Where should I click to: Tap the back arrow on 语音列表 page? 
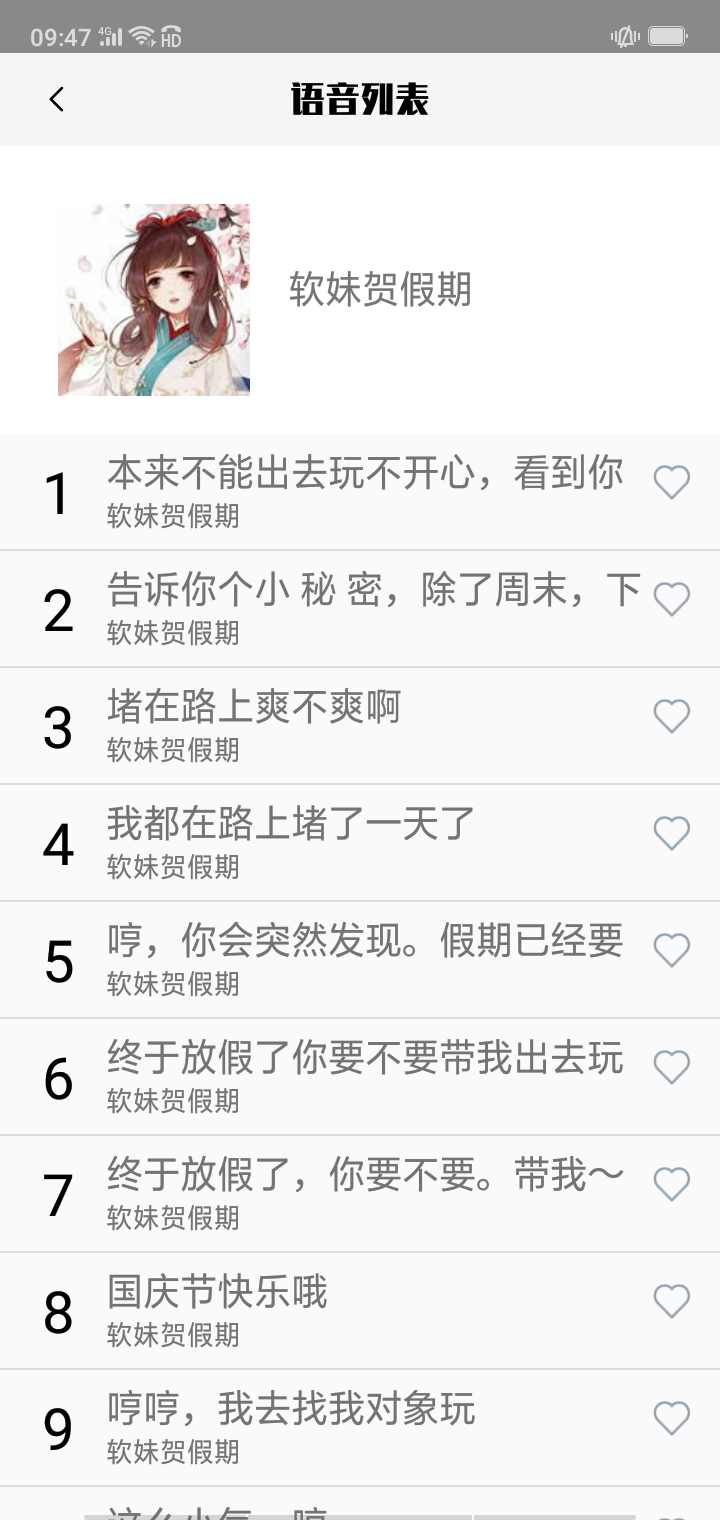coord(57,99)
